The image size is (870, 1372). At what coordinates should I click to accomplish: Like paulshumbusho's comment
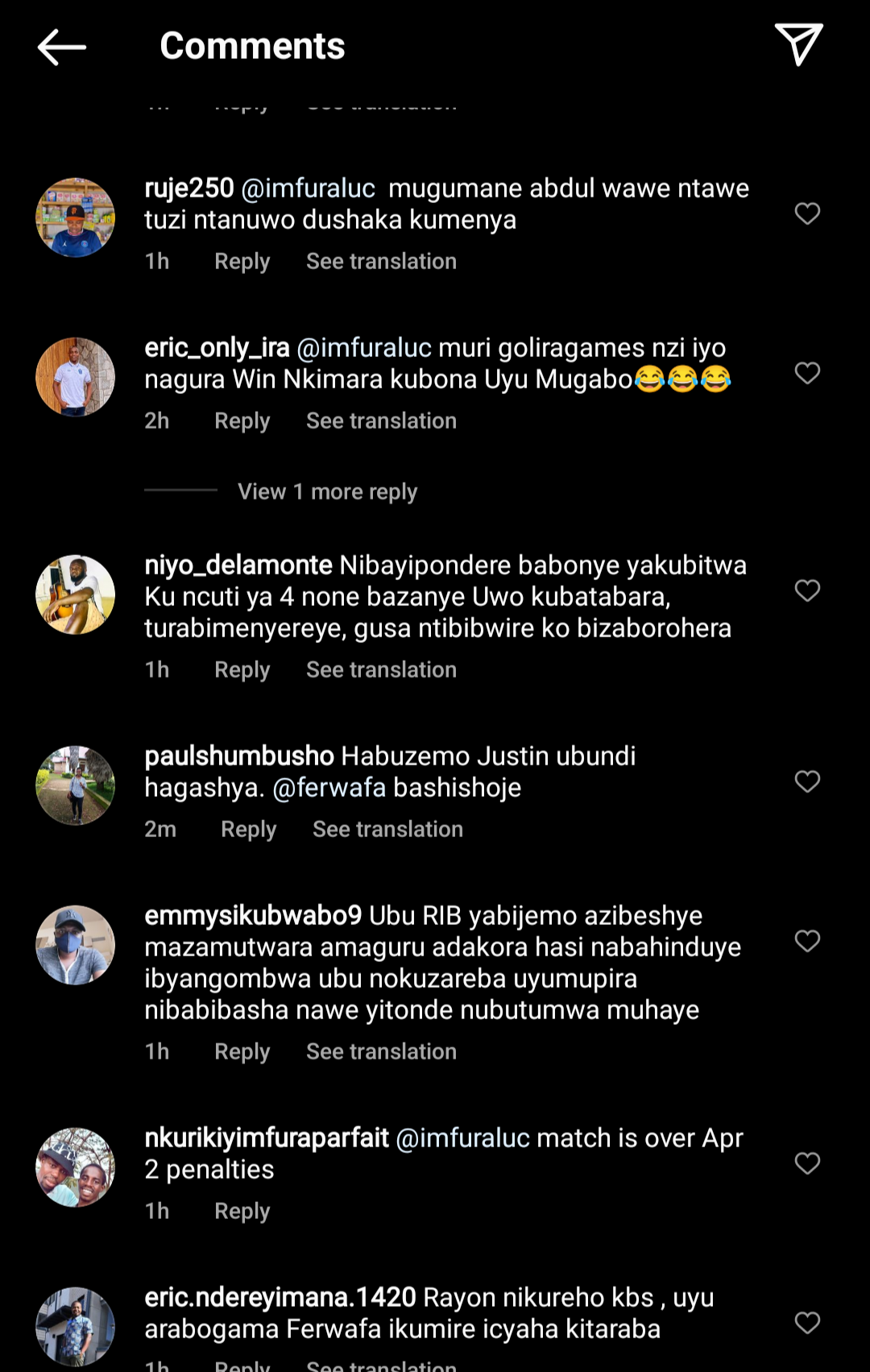click(x=807, y=781)
